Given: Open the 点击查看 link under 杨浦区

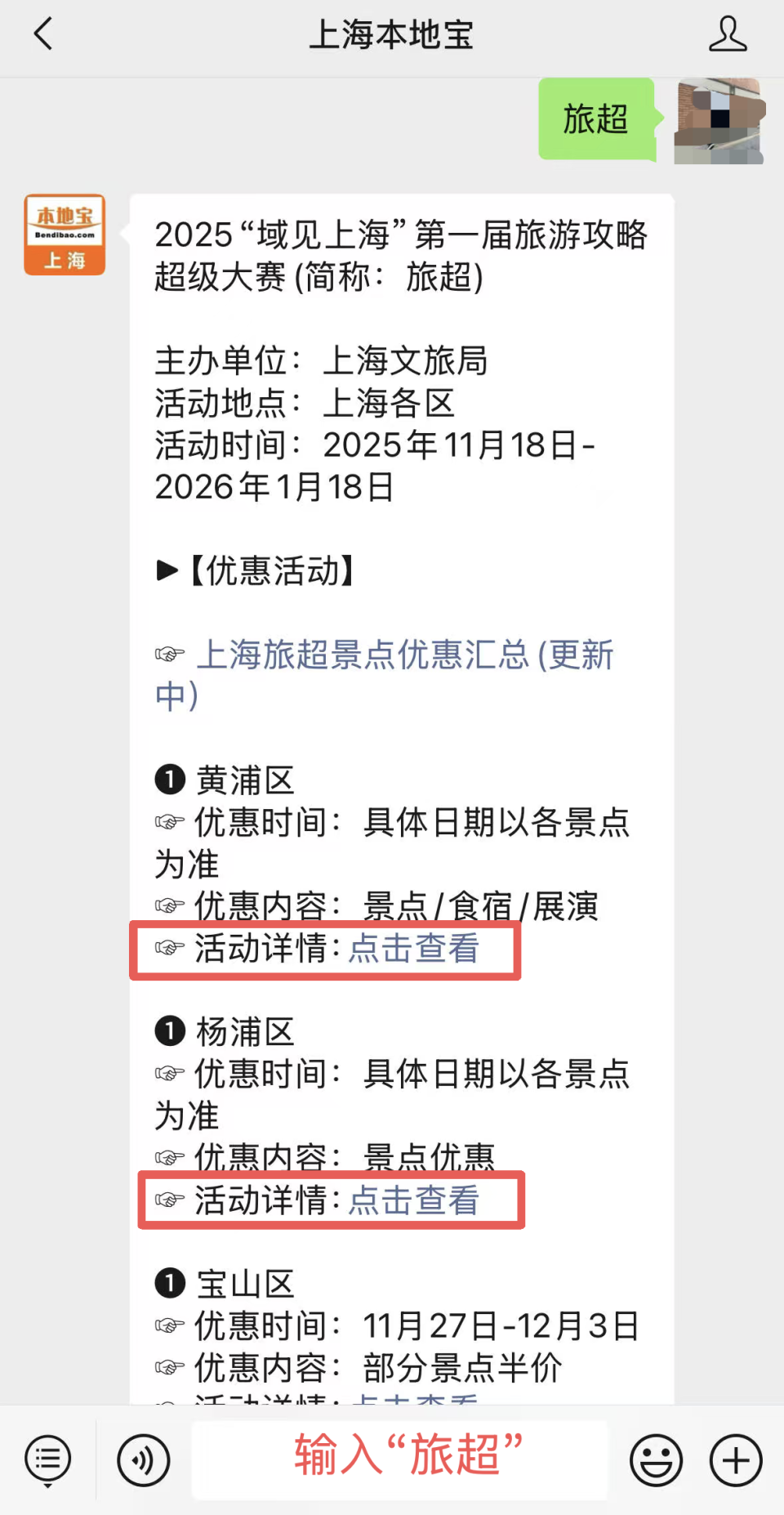Looking at the screenshot, I should pos(413,1200).
